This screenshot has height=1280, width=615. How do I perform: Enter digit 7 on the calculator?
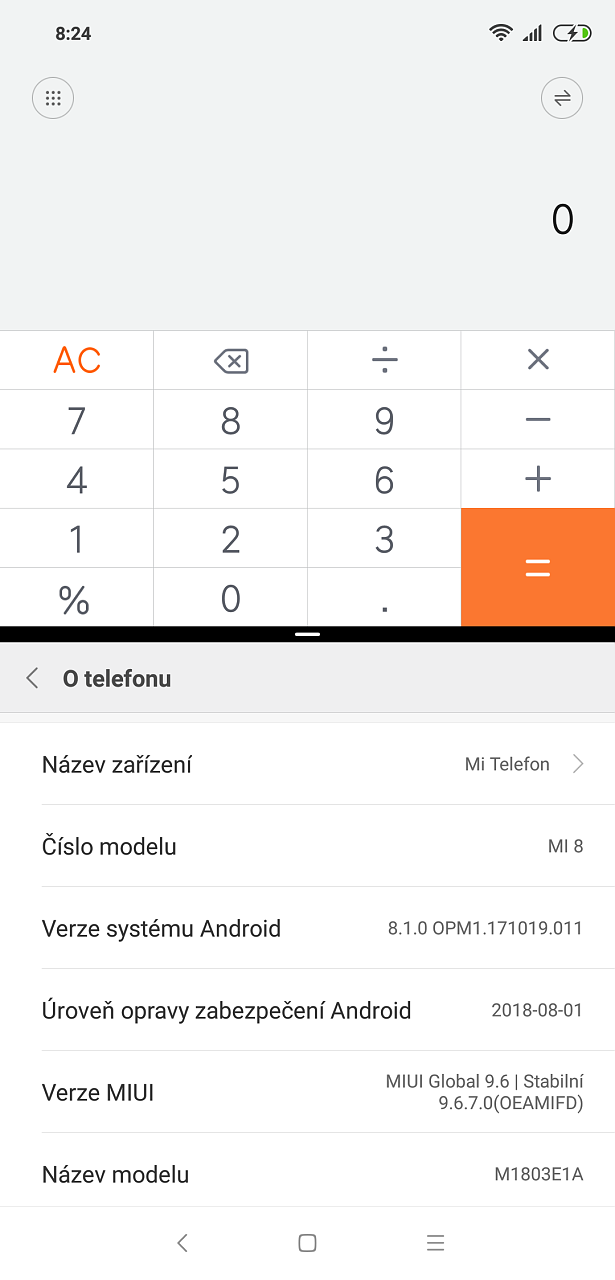pyautogui.click(x=77, y=420)
